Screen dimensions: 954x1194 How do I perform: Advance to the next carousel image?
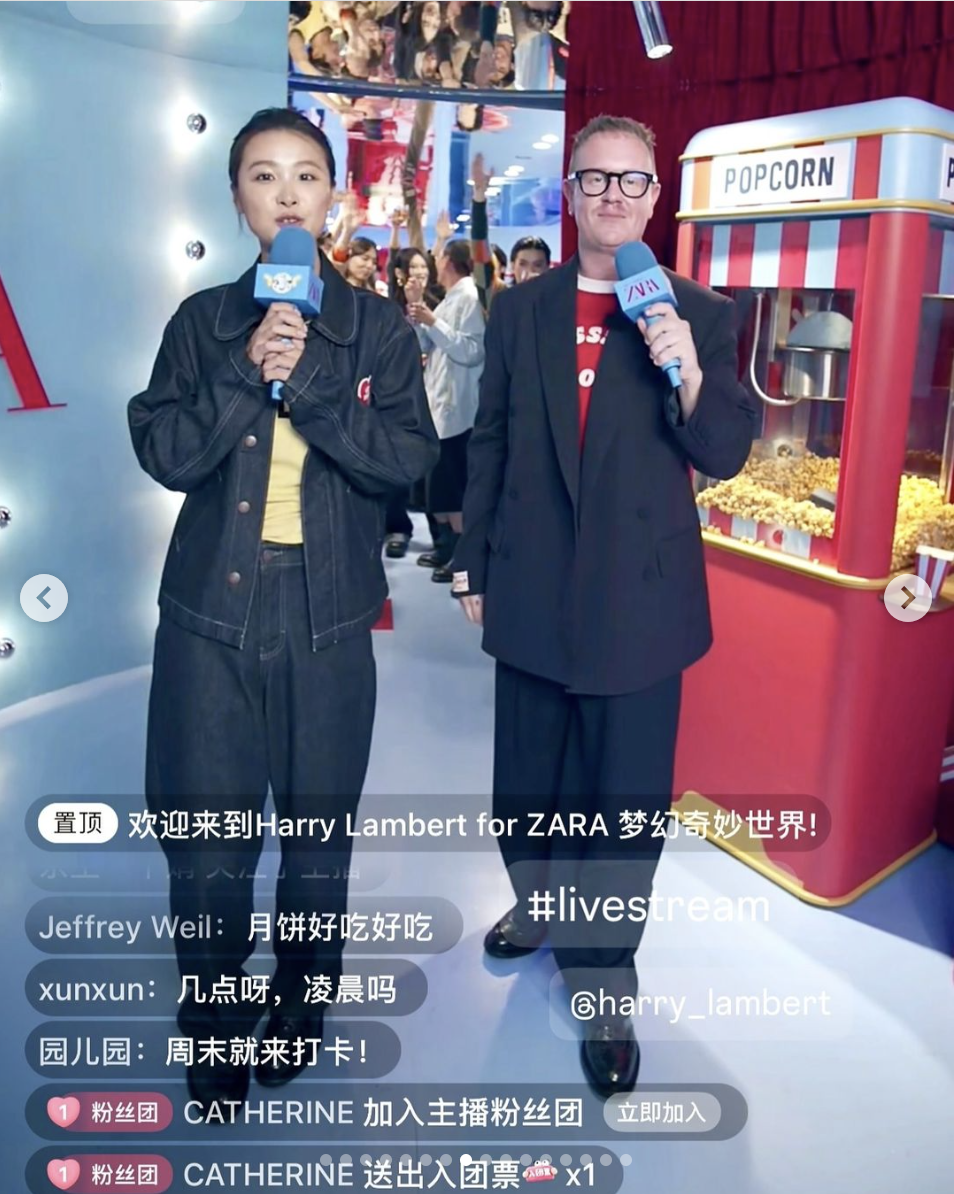[907, 598]
